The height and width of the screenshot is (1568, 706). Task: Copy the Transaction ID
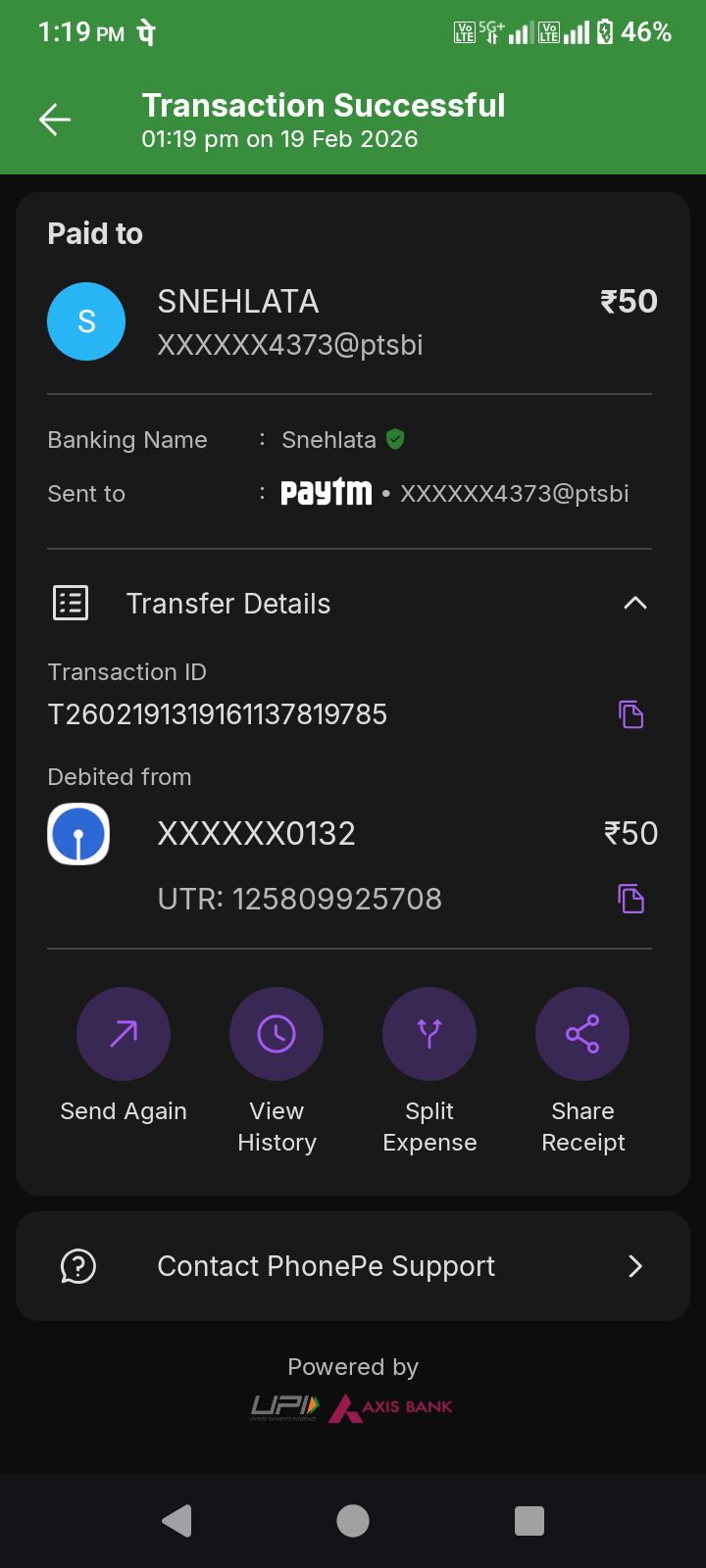[x=630, y=714]
